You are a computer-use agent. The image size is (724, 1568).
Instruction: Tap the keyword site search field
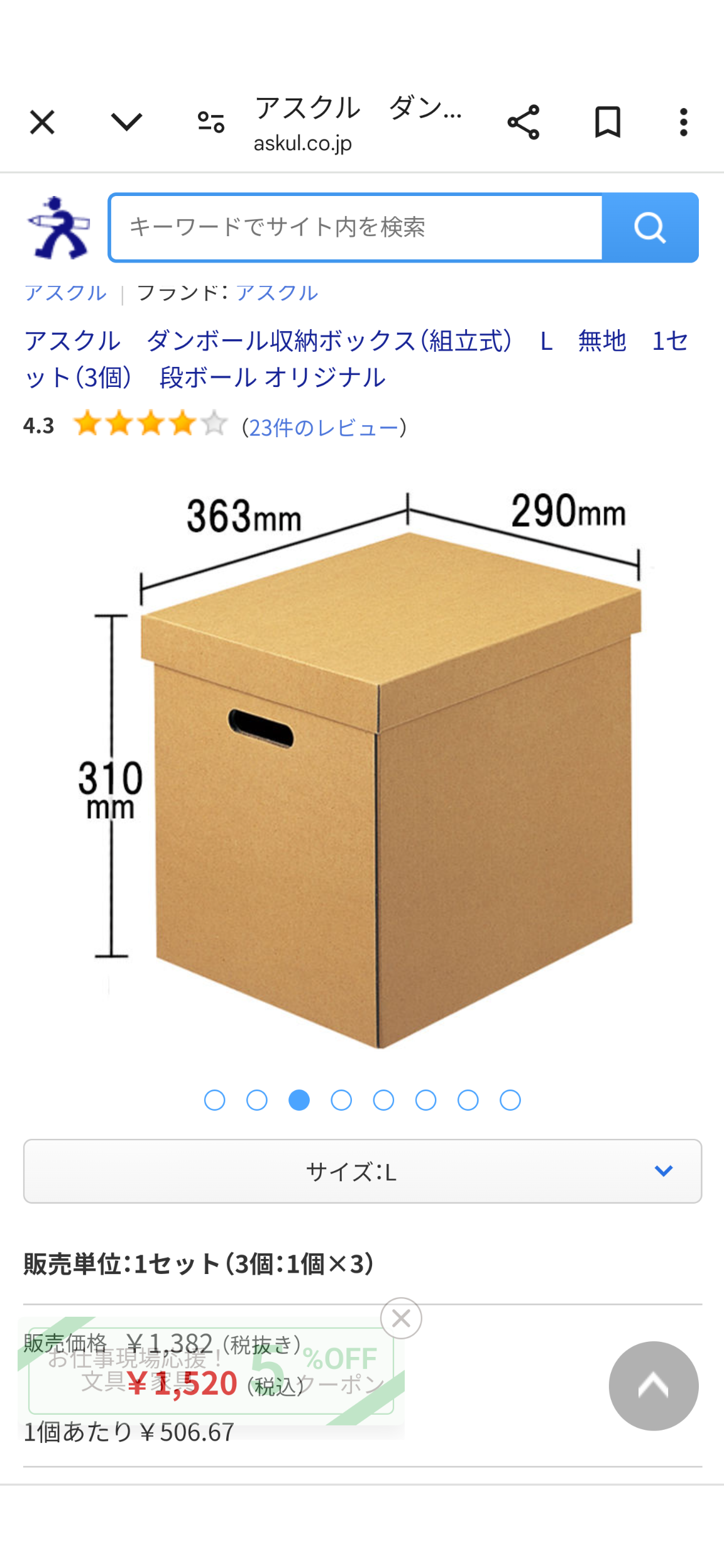pyautogui.click(x=356, y=227)
